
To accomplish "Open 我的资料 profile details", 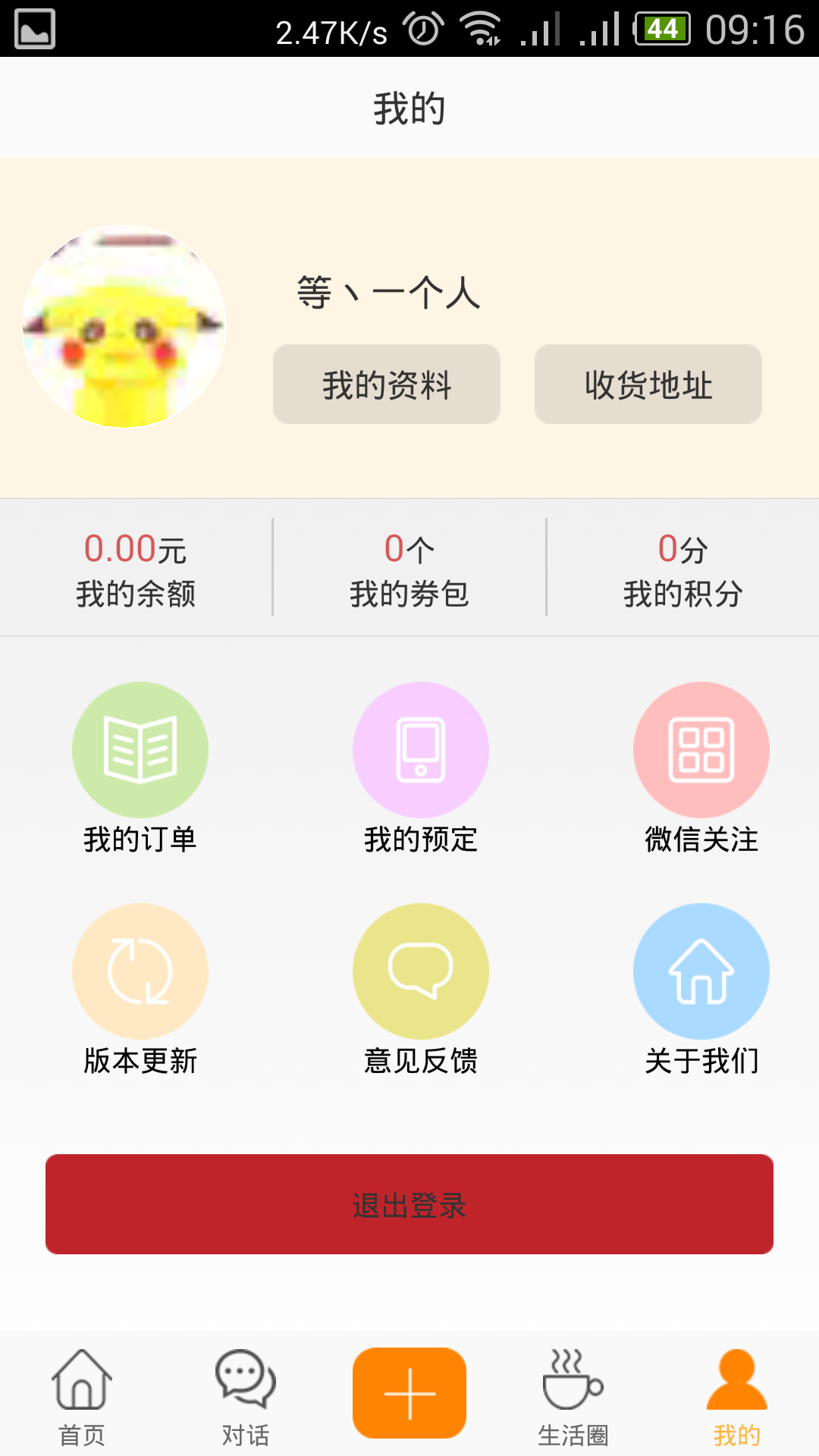I will click(x=387, y=384).
